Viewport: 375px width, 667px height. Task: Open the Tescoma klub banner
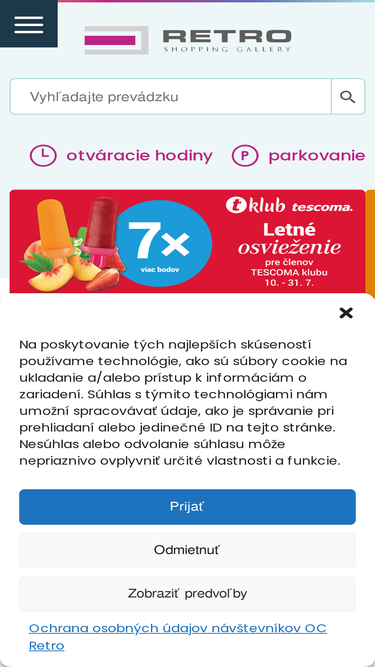click(x=187, y=242)
